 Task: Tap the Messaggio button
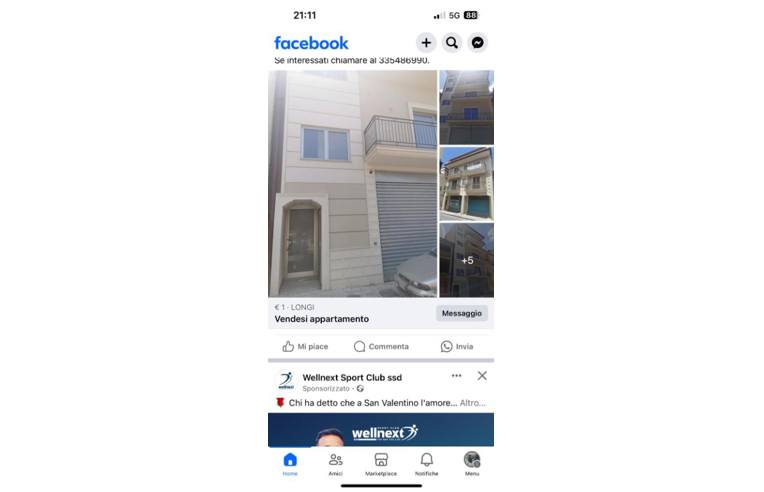(x=461, y=313)
